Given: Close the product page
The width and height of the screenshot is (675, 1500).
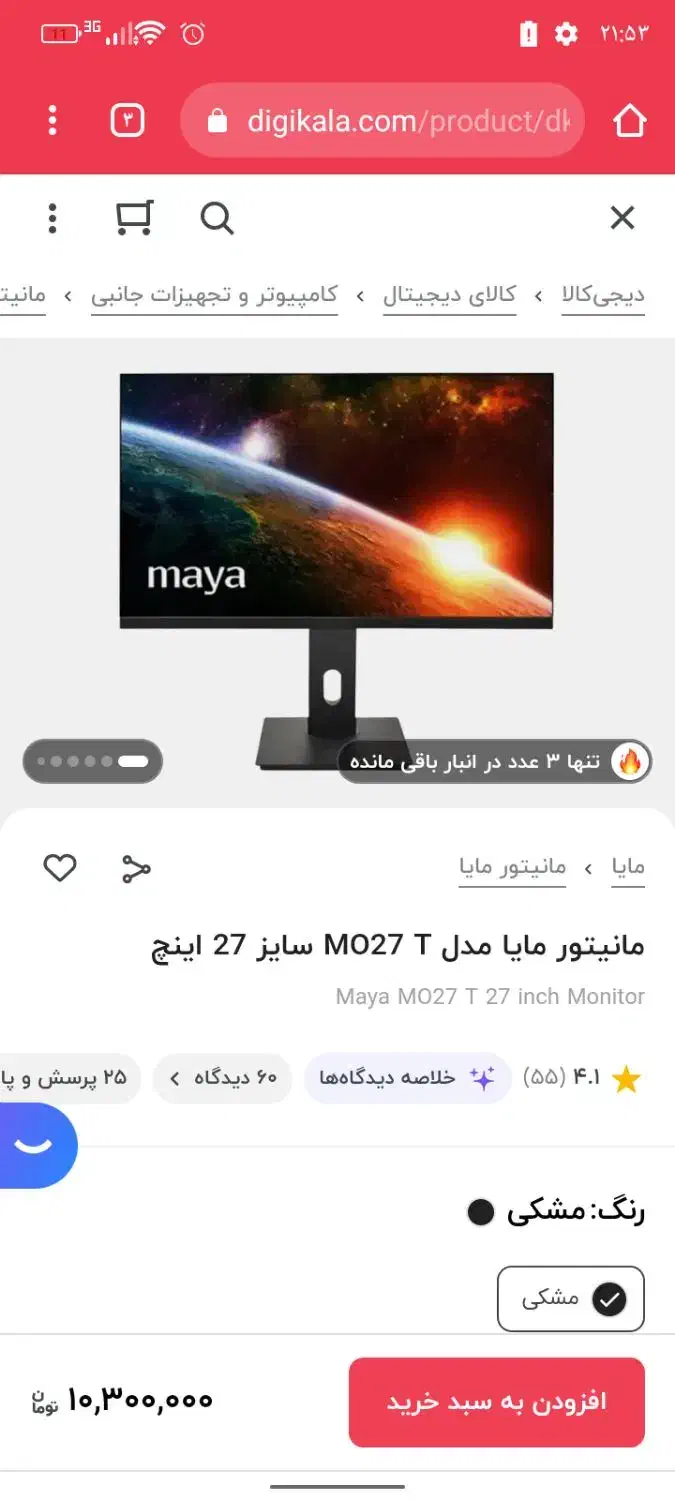Looking at the screenshot, I should click(x=622, y=217).
